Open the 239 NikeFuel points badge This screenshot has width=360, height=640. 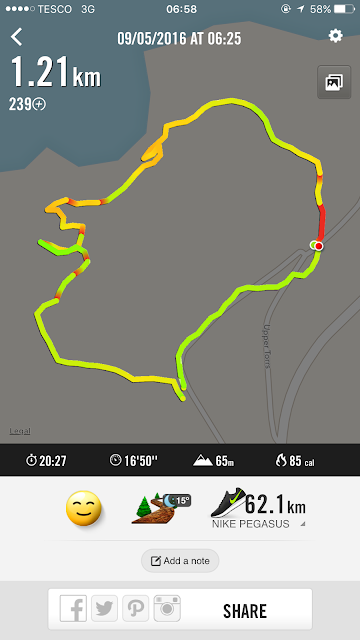click(27, 104)
